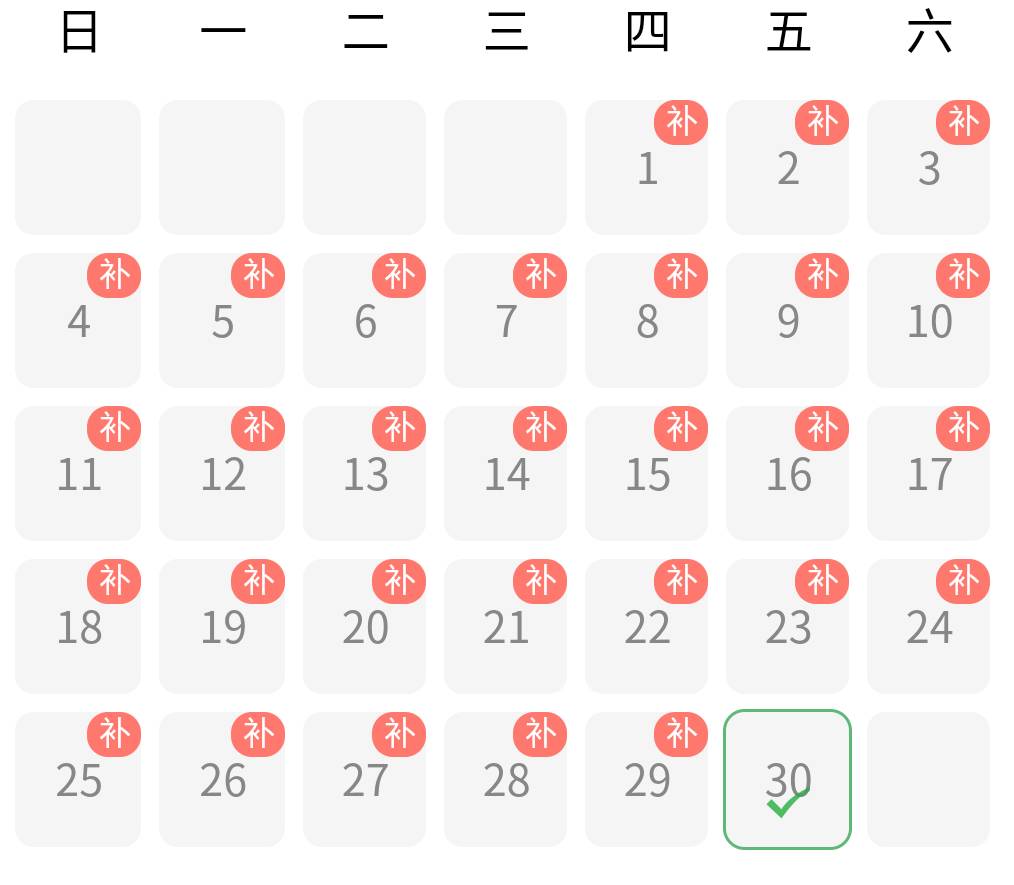Tap the 补 badge on day 23
This screenshot has width=1014, height=885.
(822, 581)
